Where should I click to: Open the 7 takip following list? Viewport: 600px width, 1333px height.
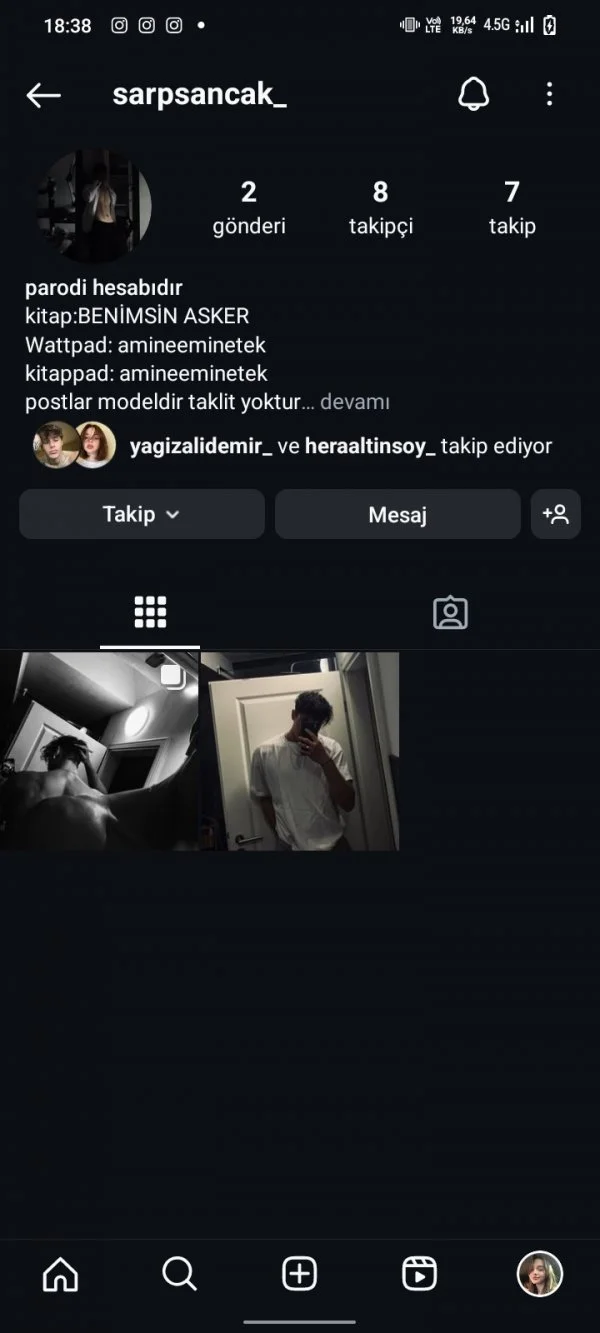click(512, 207)
